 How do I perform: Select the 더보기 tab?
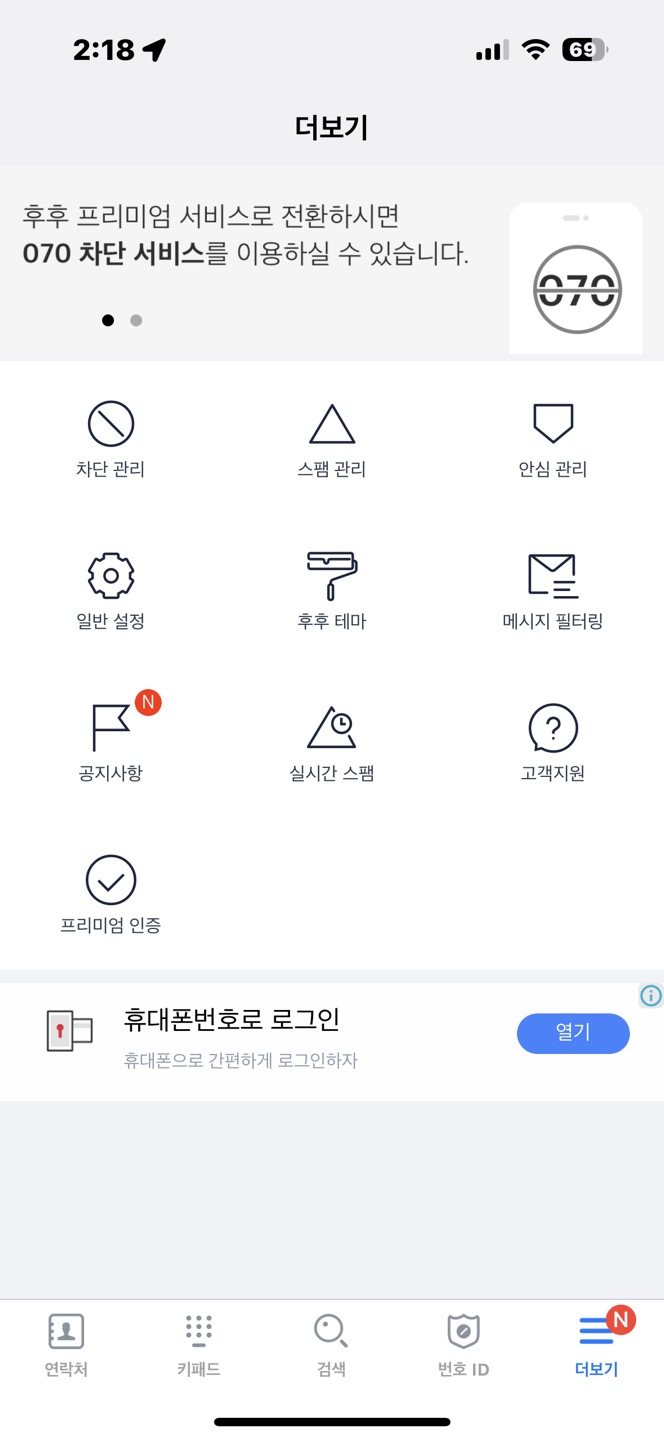(x=597, y=1346)
